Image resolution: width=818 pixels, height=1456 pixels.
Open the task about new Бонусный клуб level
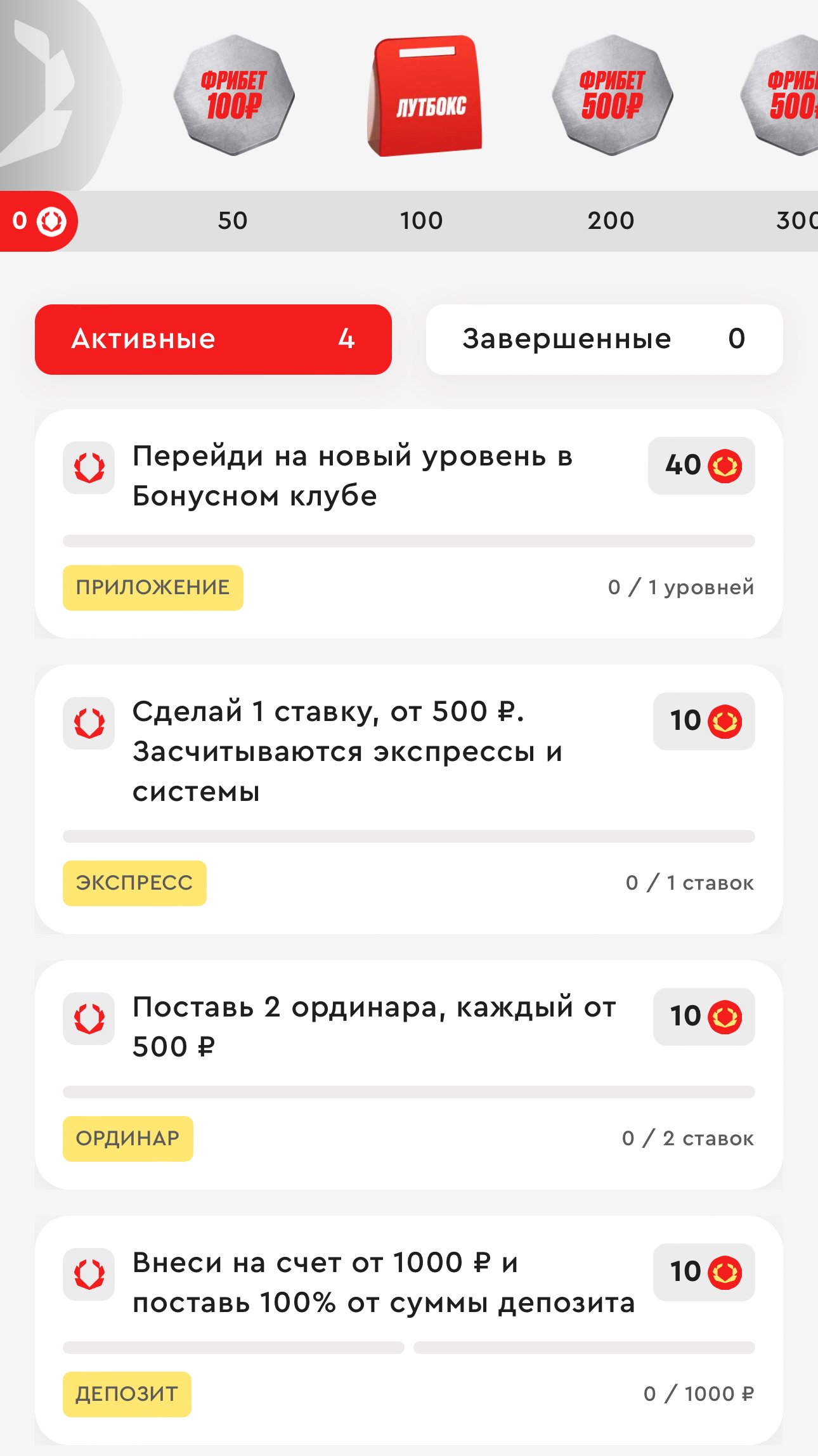[x=352, y=476]
